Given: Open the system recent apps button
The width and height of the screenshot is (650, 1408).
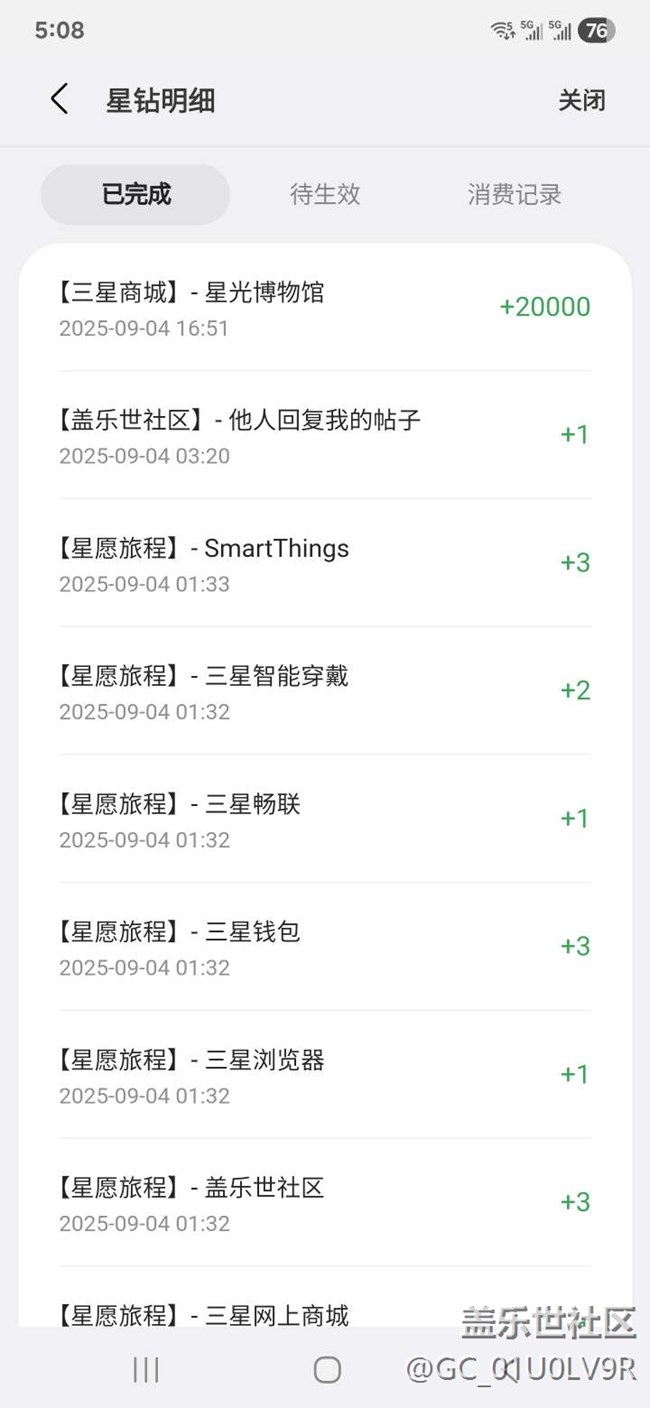Looking at the screenshot, I should [146, 1370].
